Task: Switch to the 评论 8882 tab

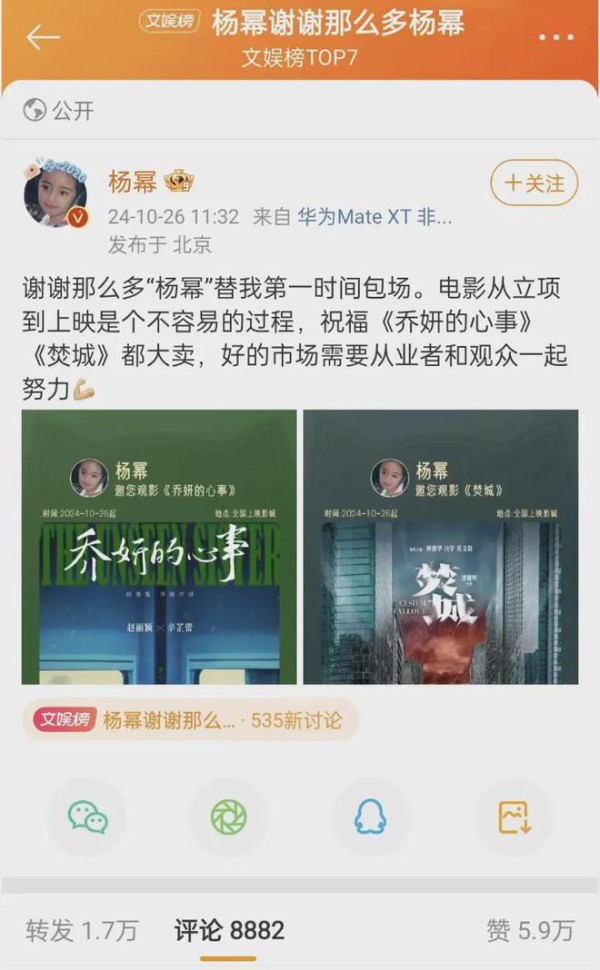Action: (229, 930)
